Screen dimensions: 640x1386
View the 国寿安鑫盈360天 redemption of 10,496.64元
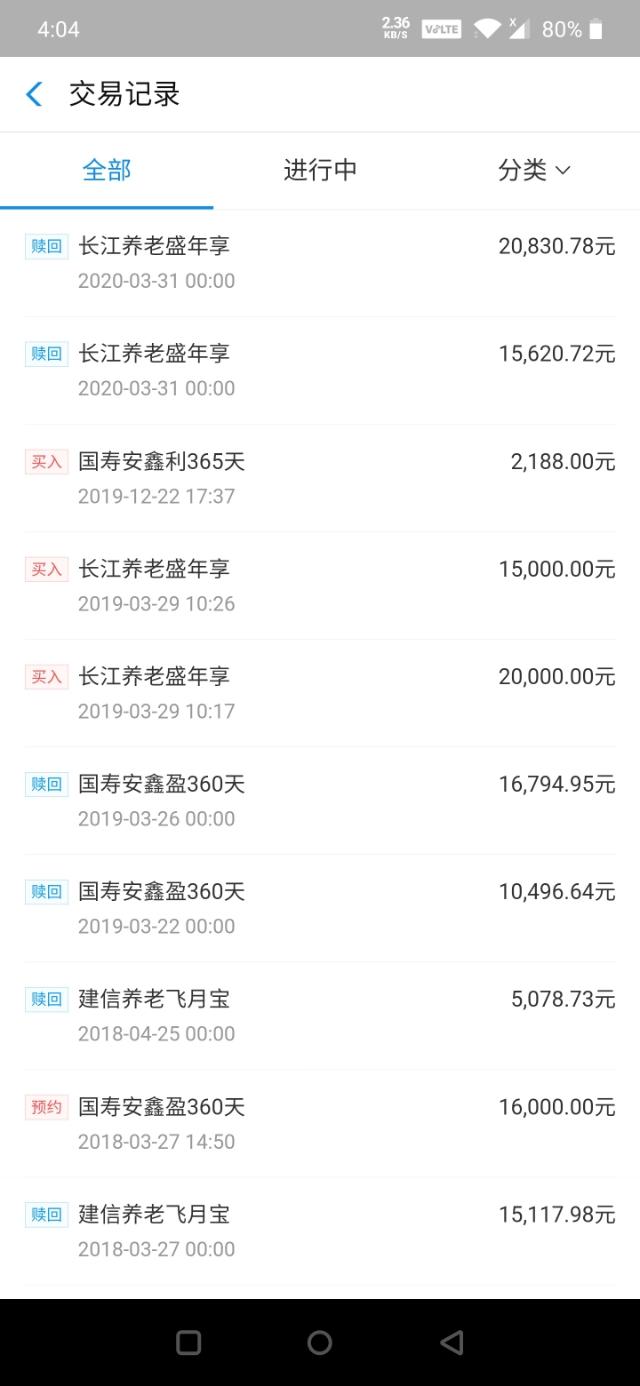pyautogui.click(x=320, y=908)
